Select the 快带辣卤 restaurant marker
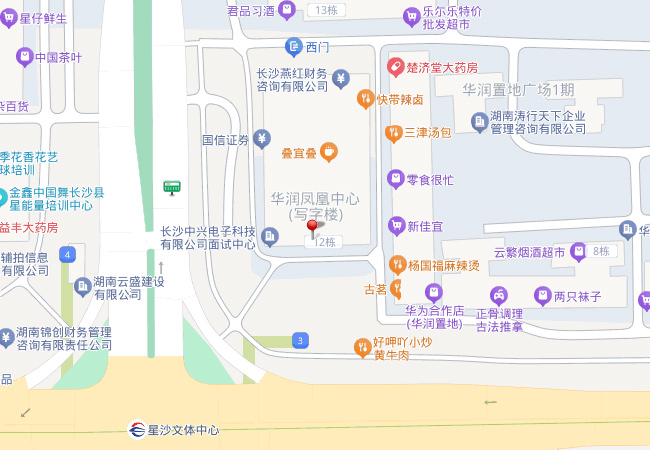Image resolution: width=650 pixels, height=450 pixels. [365, 99]
